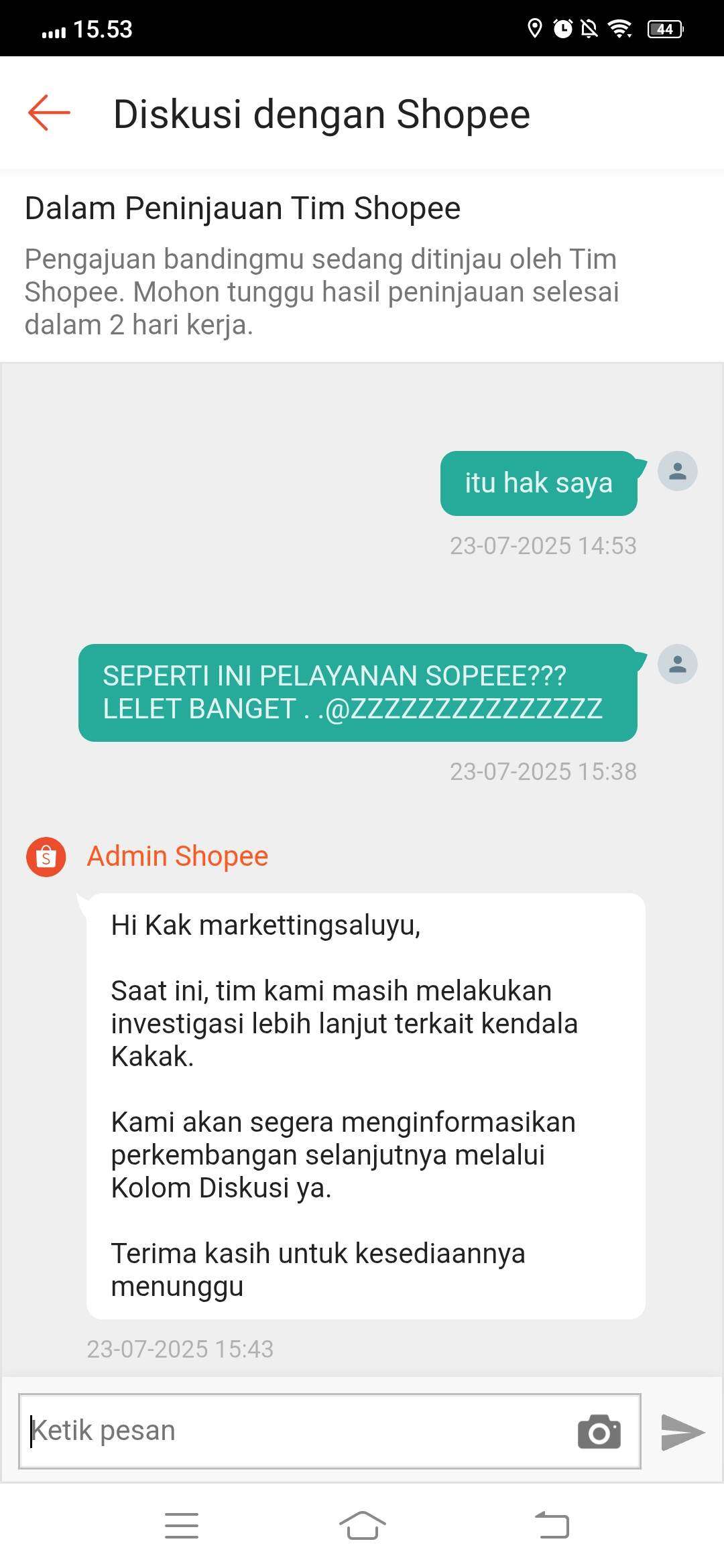Go back using the orange arrow
This screenshot has height=1568, width=724.
coord(49,113)
